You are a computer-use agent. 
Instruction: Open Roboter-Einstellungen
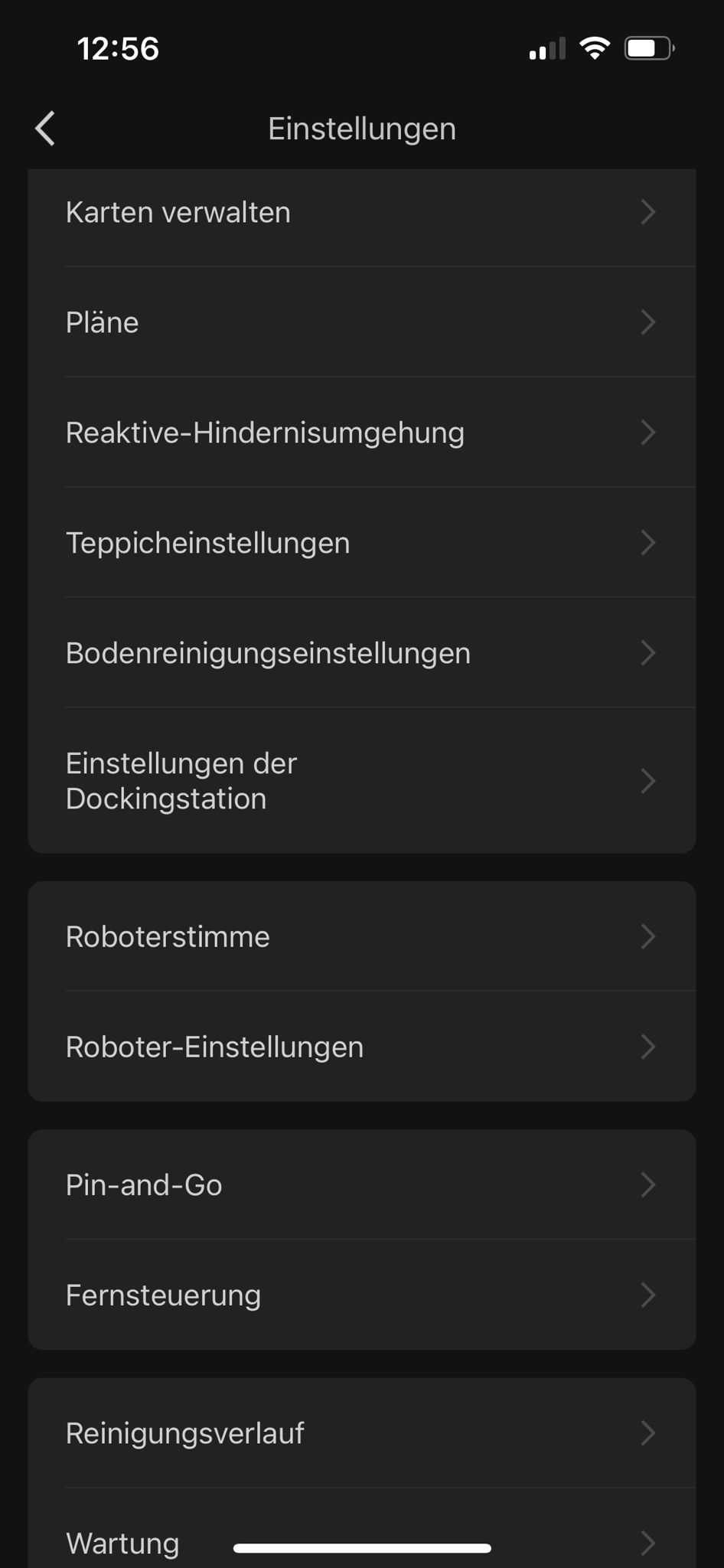[x=361, y=1047]
